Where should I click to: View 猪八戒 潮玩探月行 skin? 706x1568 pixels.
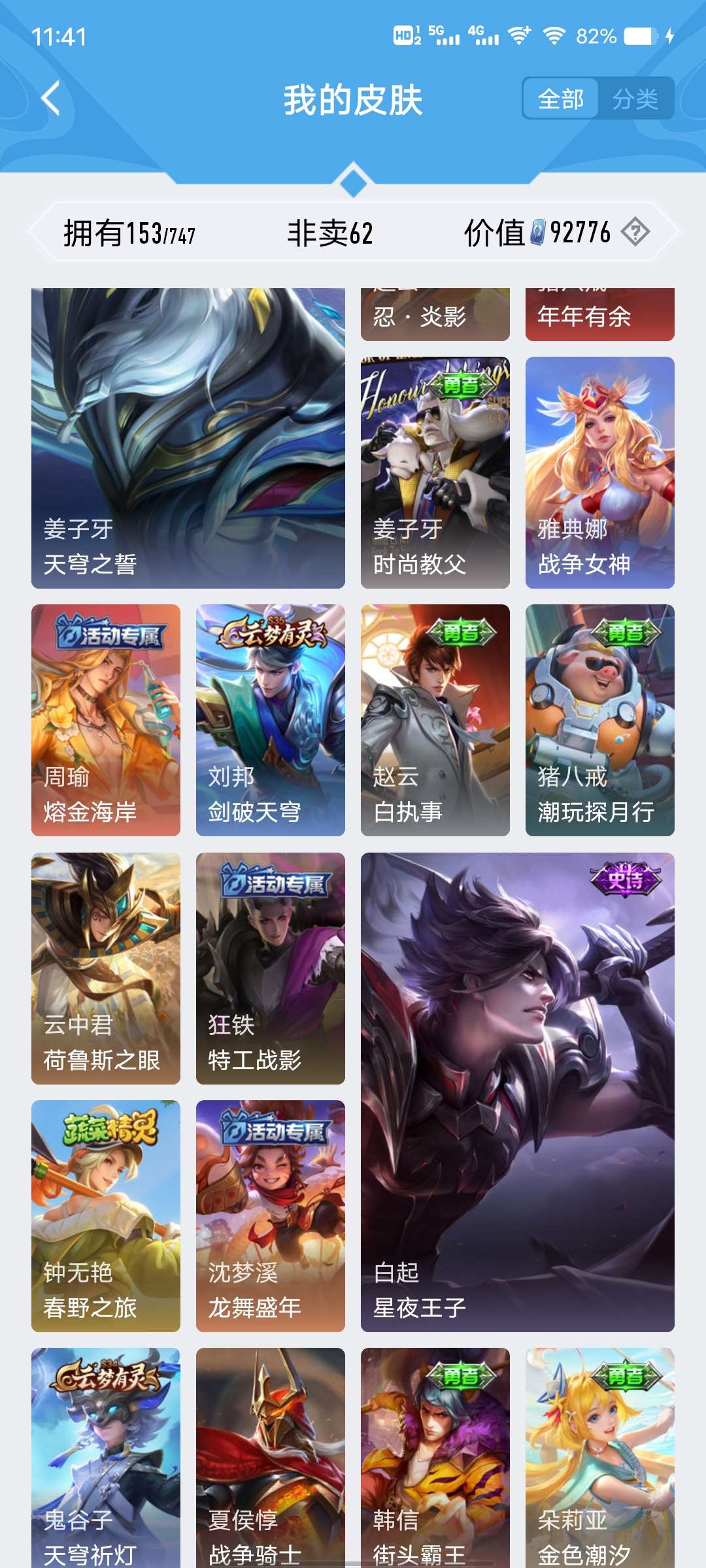pyautogui.click(x=599, y=719)
